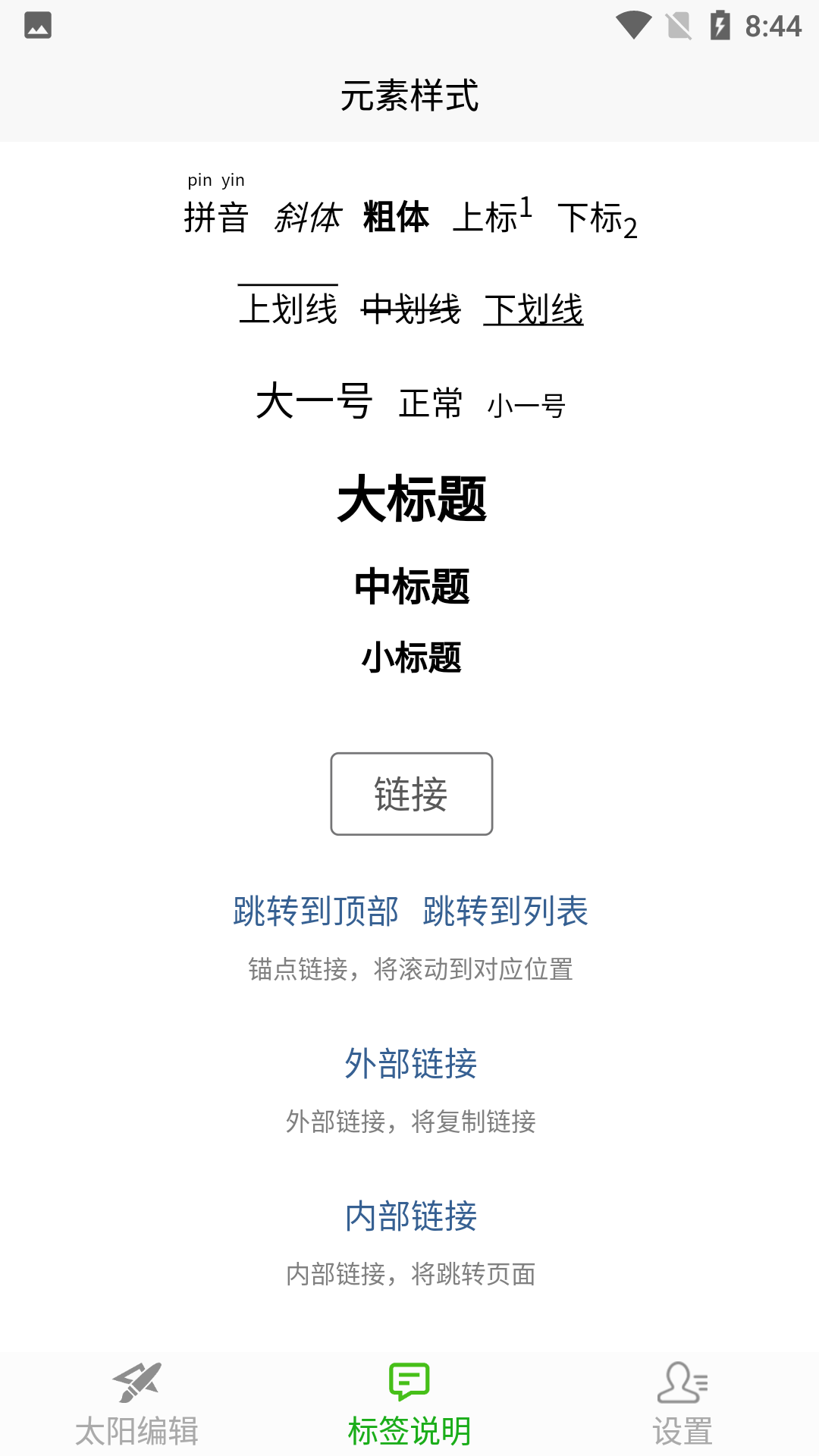
Task: Go to the 设置 tab
Action: click(682, 1404)
